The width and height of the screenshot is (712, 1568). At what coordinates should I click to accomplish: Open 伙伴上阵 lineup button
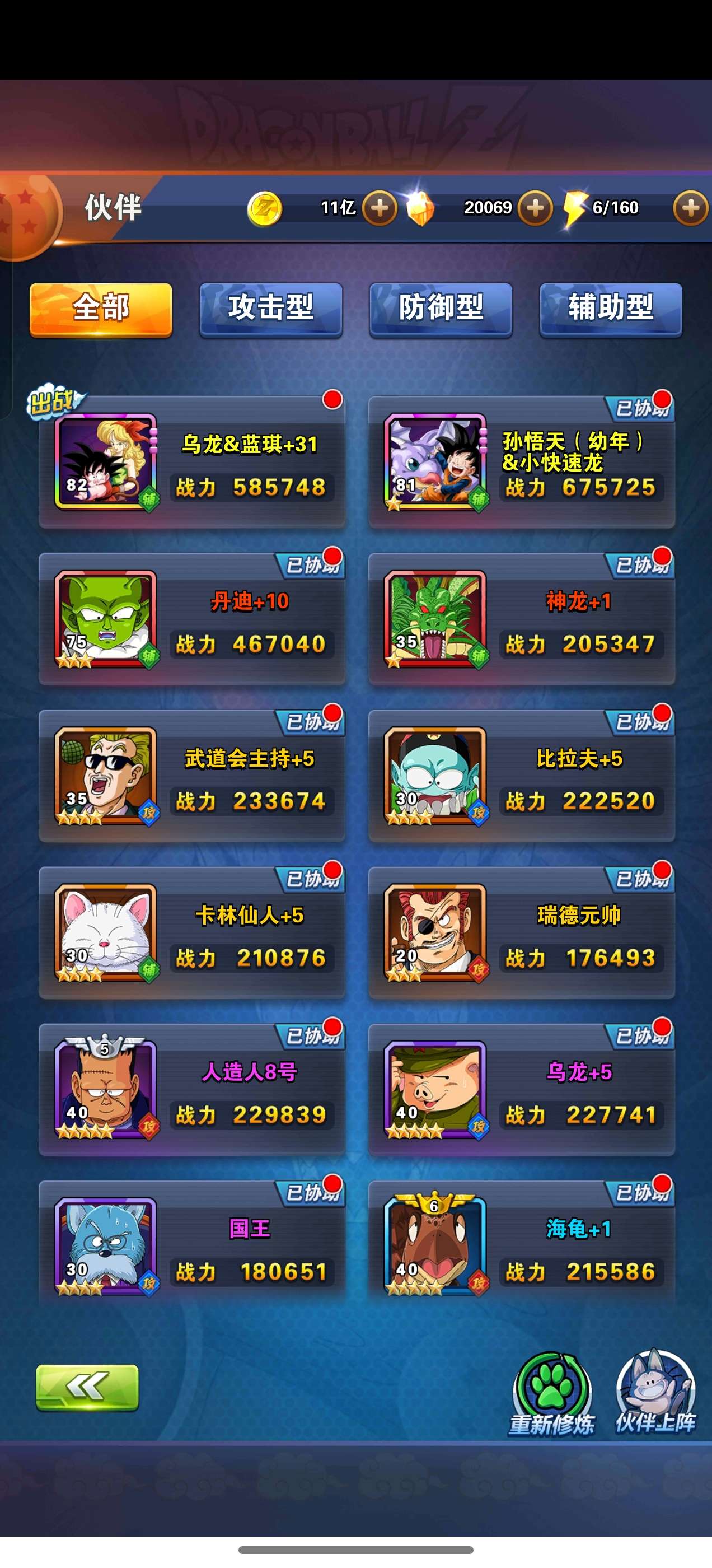(x=655, y=1394)
